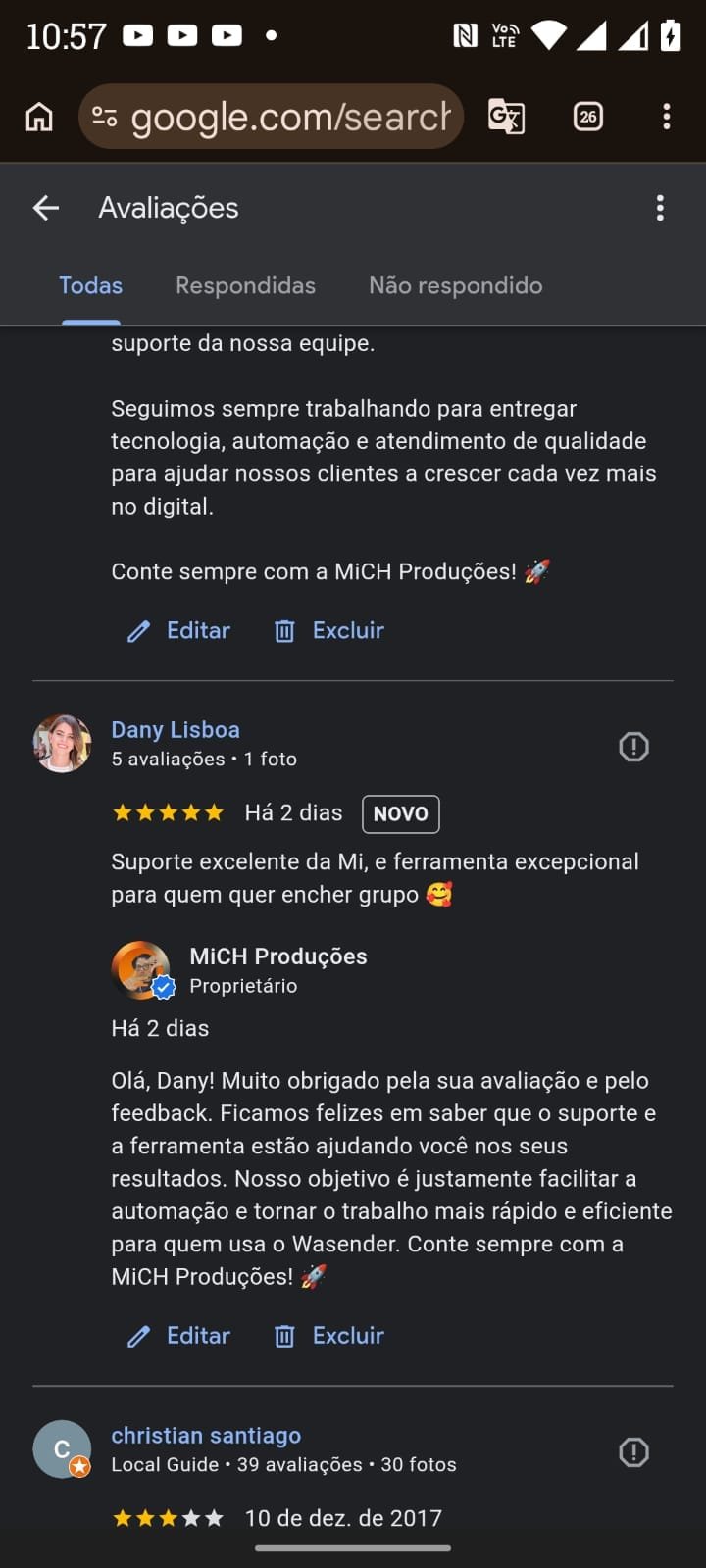Delete the reply above Dany Lisboa's review
The width and height of the screenshot is (706, 1568).
[x=329, y=630]
